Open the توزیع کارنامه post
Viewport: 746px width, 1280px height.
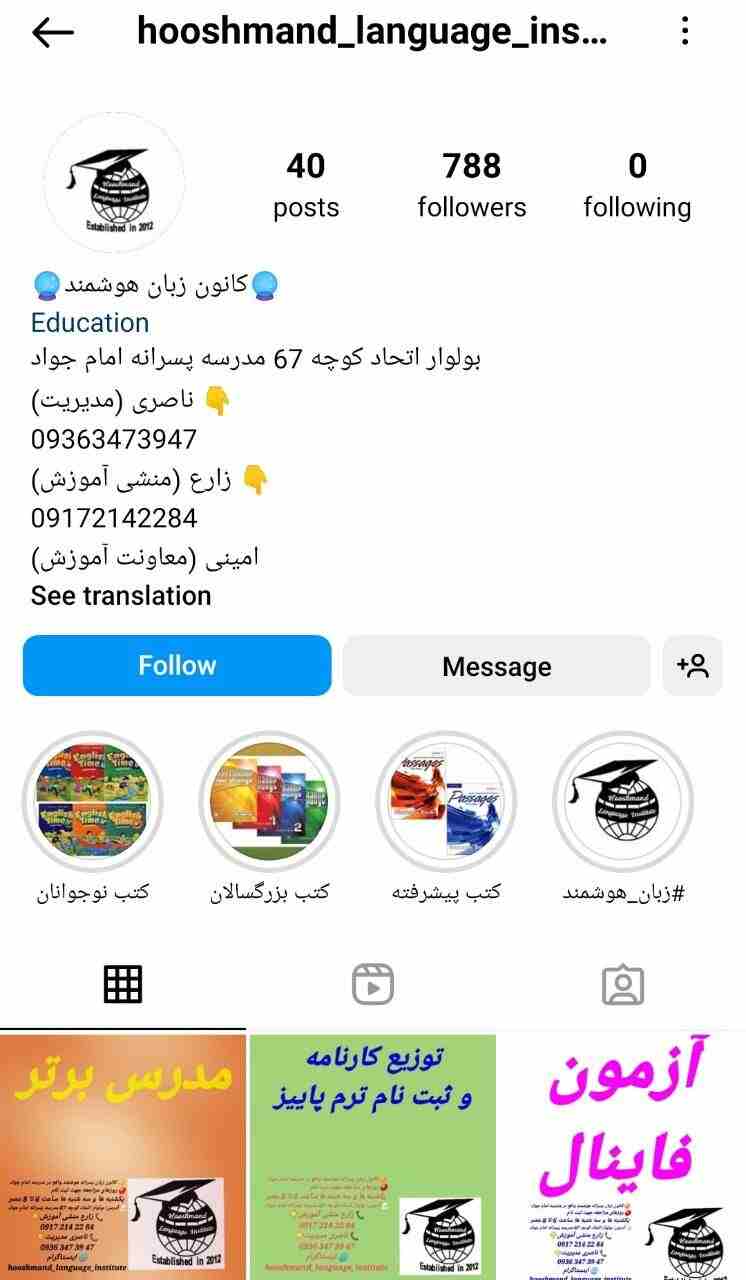coord(373,1157)
